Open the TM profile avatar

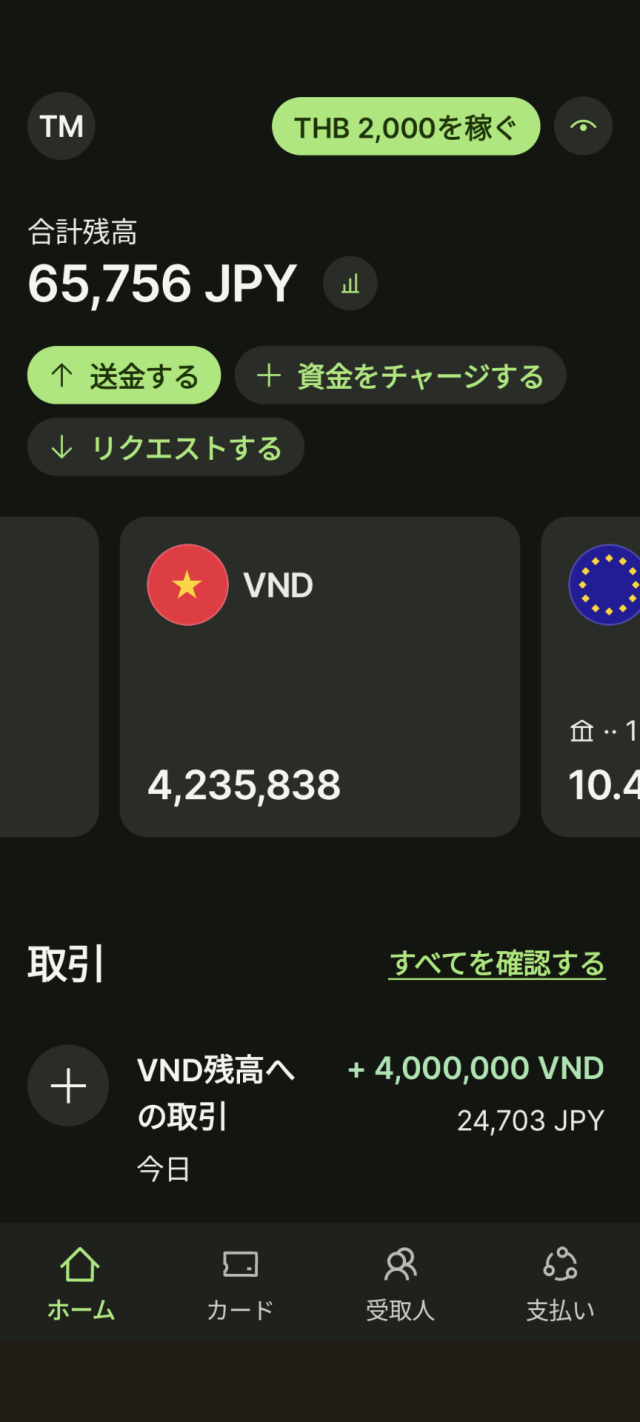coord(61,126)
